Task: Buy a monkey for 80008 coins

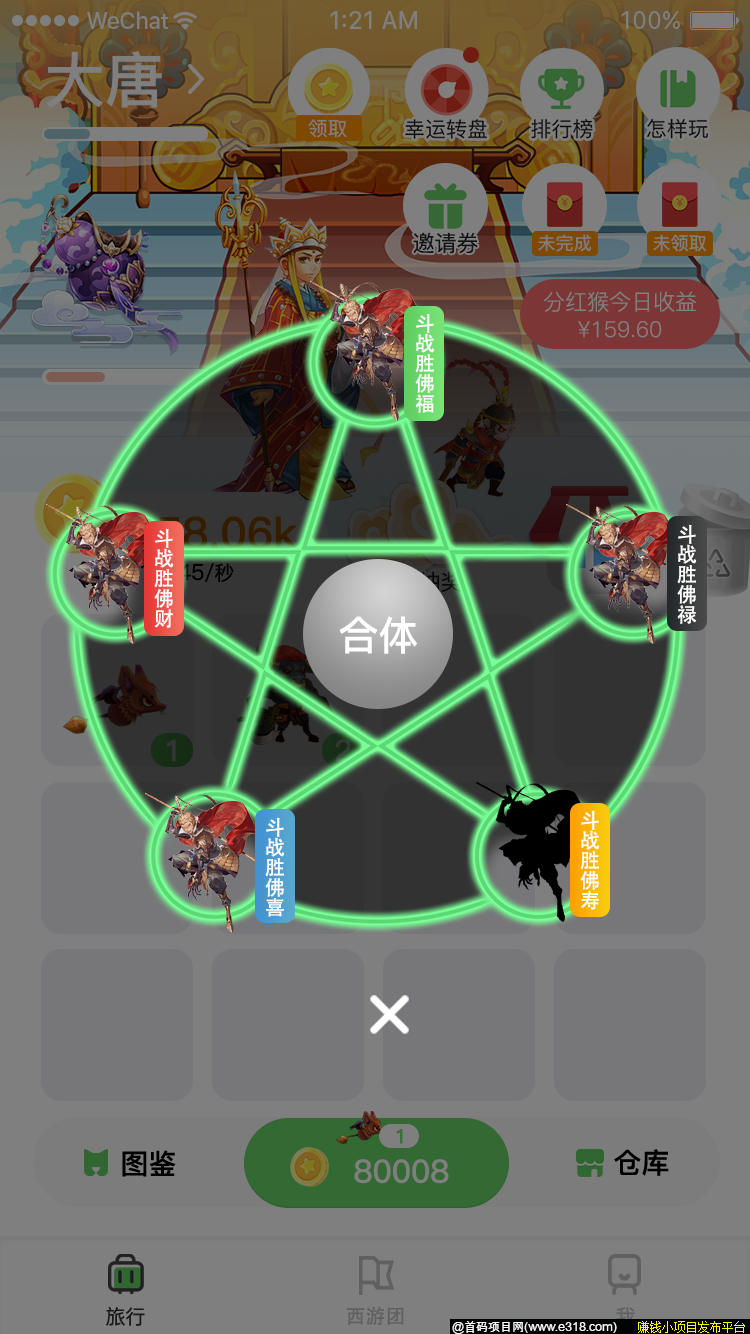Action: coord(376,1165)
